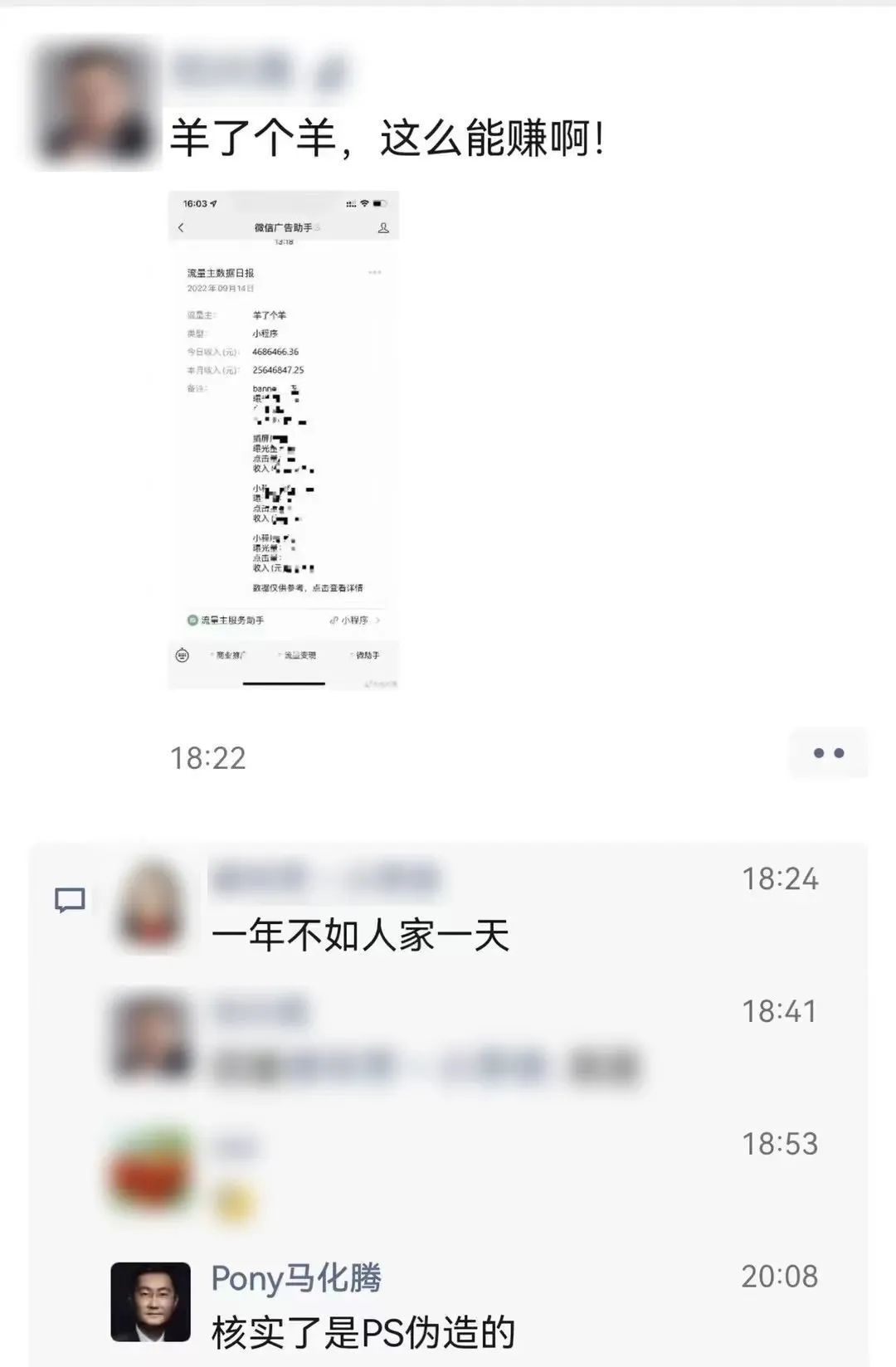Open the avatar of the 18:41 commenter
Image resolution: width=896 pixels, height=1367 pixels.
(150, 1038)
